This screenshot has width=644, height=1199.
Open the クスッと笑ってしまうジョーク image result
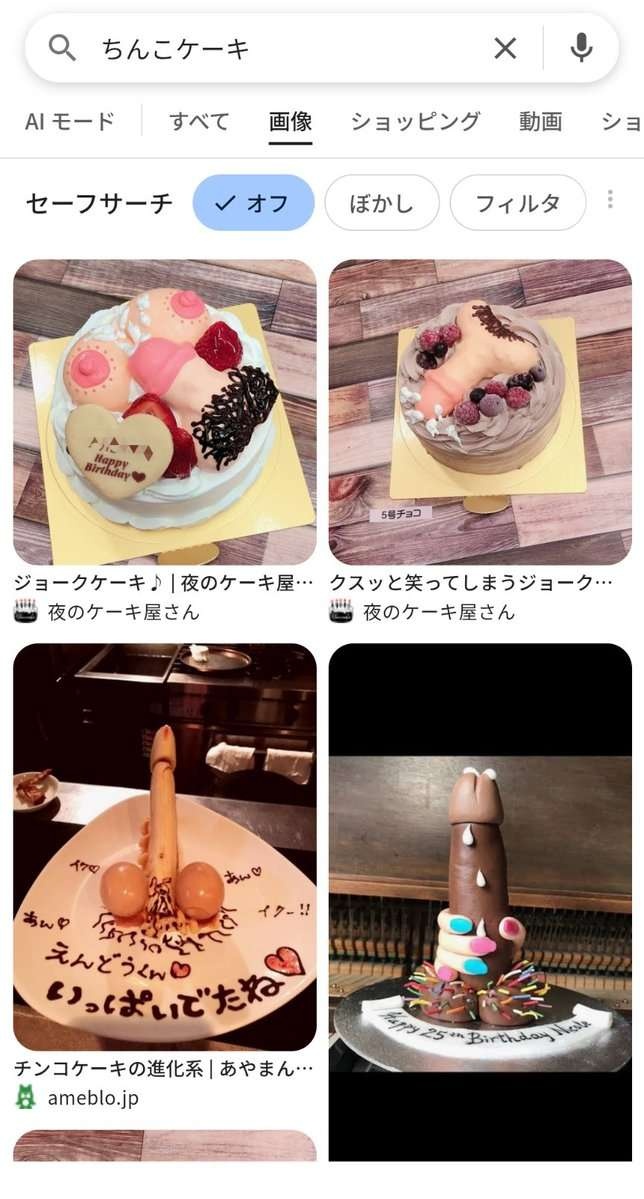[x=480, y=412]
